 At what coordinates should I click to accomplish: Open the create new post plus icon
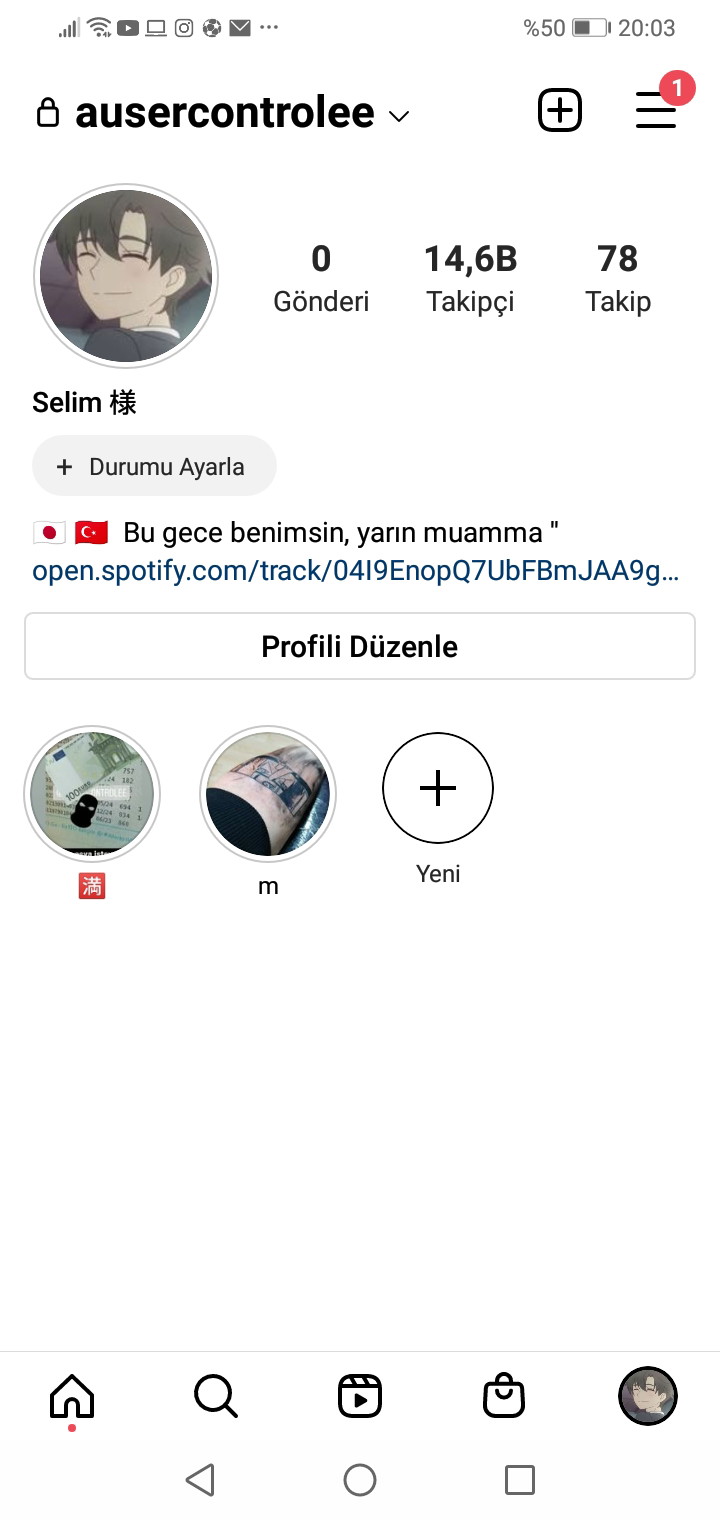pos(560,110)
